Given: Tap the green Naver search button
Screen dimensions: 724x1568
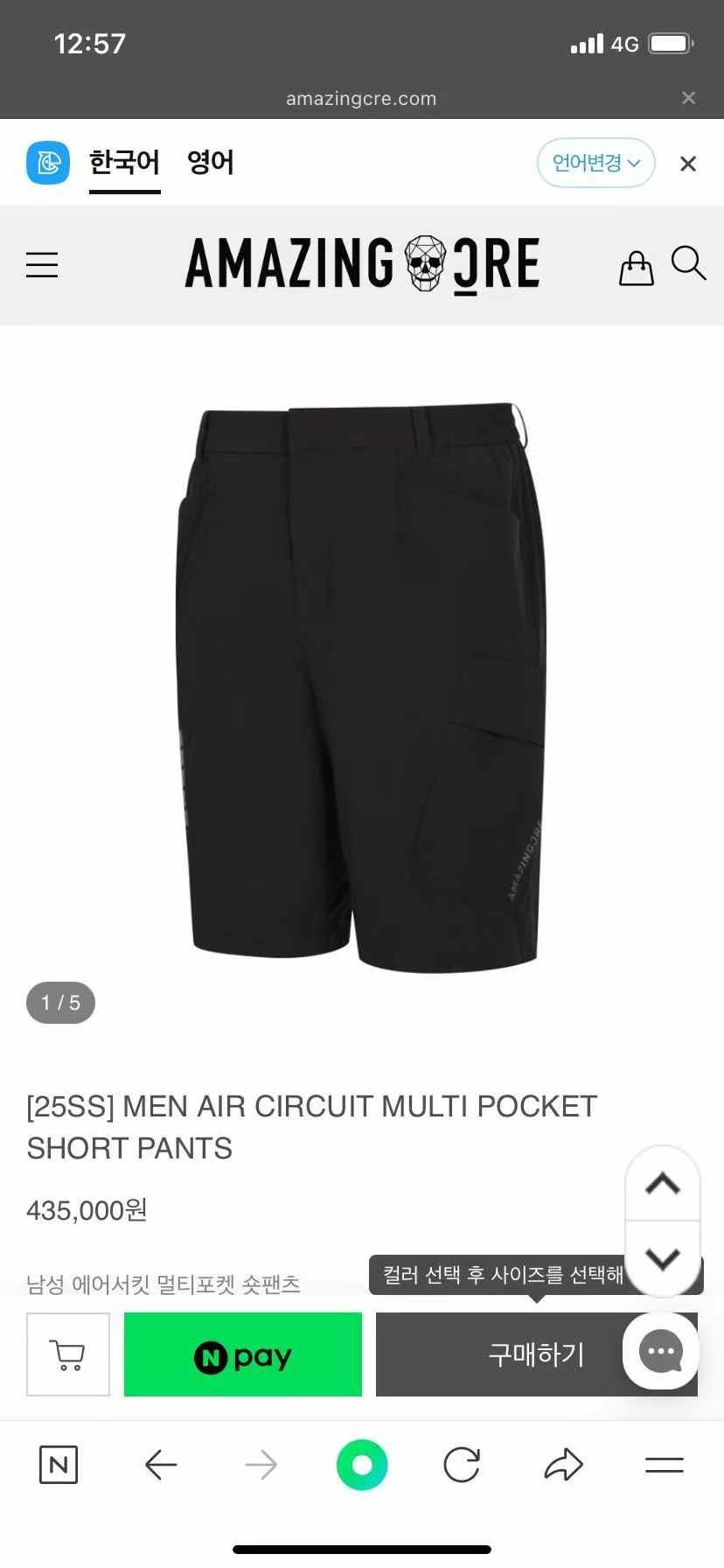Looking at the screenshot, I should click(362, 1465).
